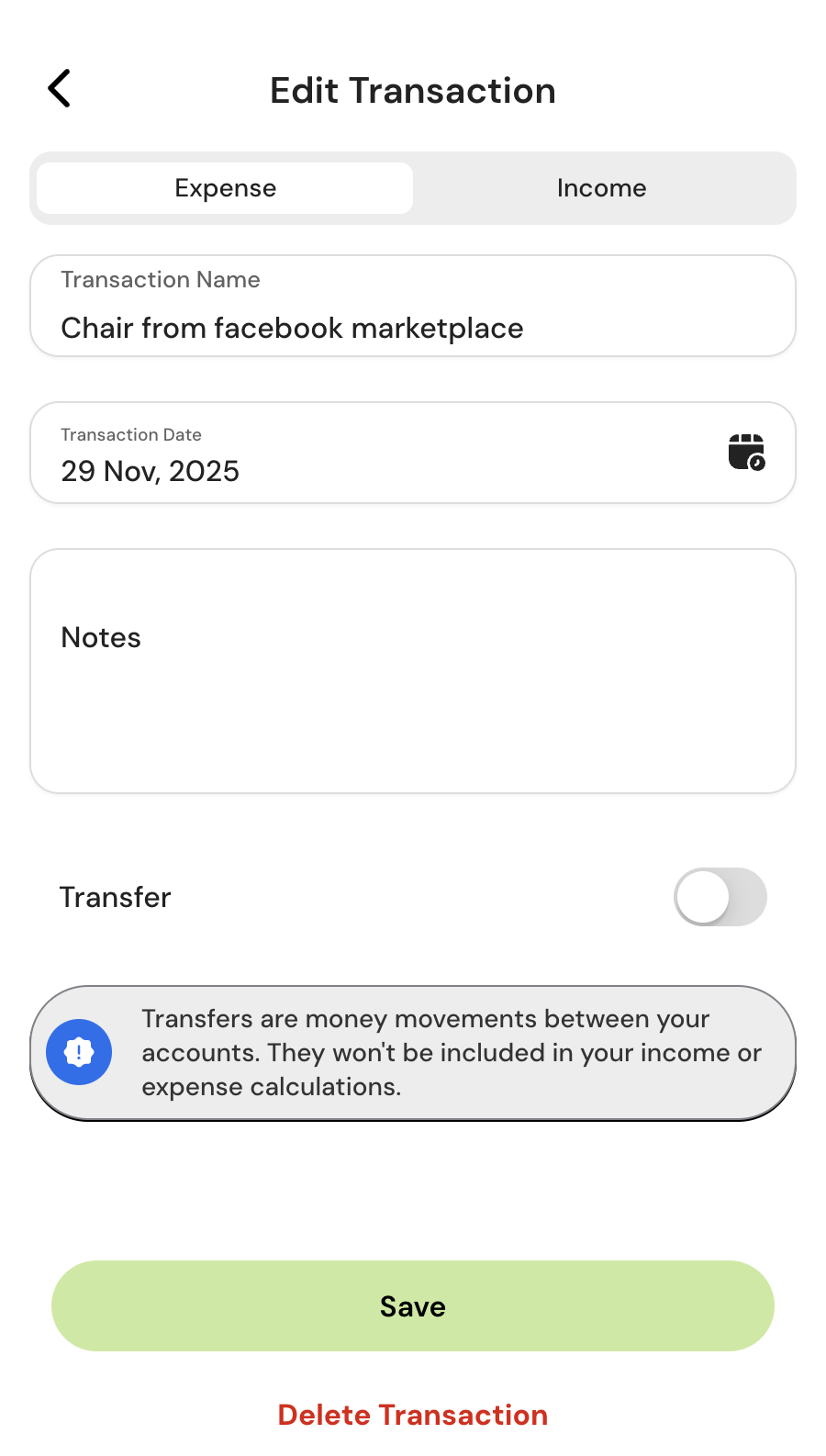Tap the back arrow to exit editing
The width and height of the screenshot is (826, 1456).
[x=59, y=88]
